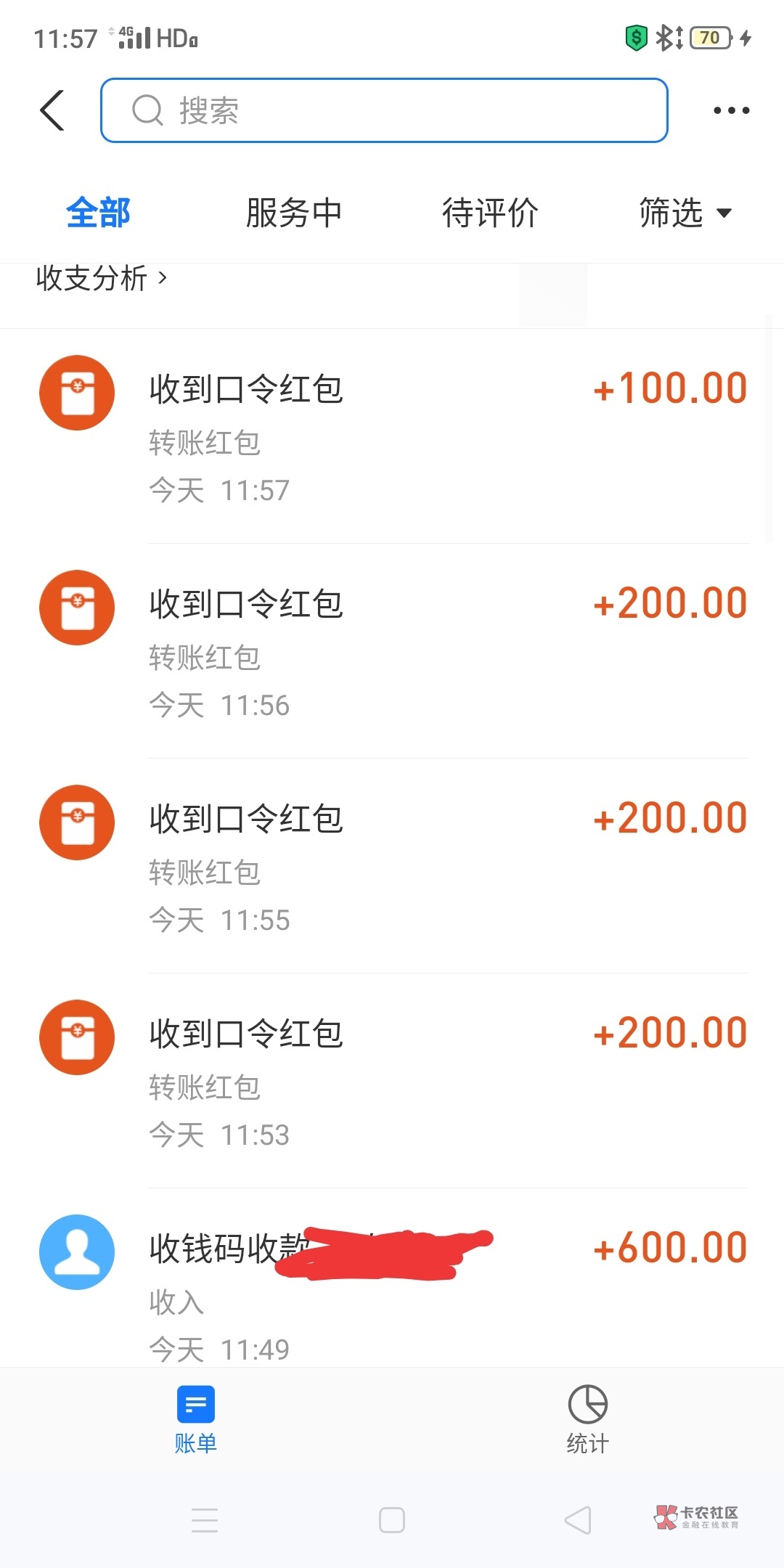Image resolution: width=784 pixels, height=1568 pixels.
Task: Open the +200.00 红包 record from 11:56
Action: [x=392, y=650]
